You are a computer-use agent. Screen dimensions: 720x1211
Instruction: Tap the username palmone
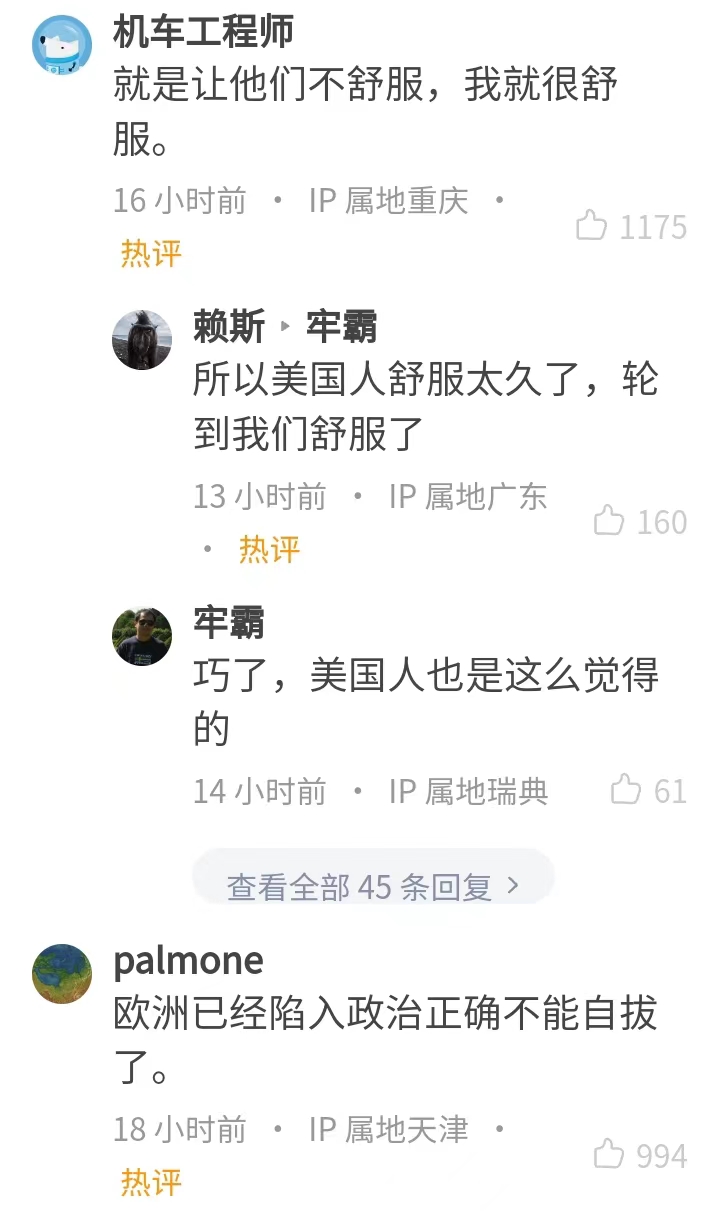point(189,961)
